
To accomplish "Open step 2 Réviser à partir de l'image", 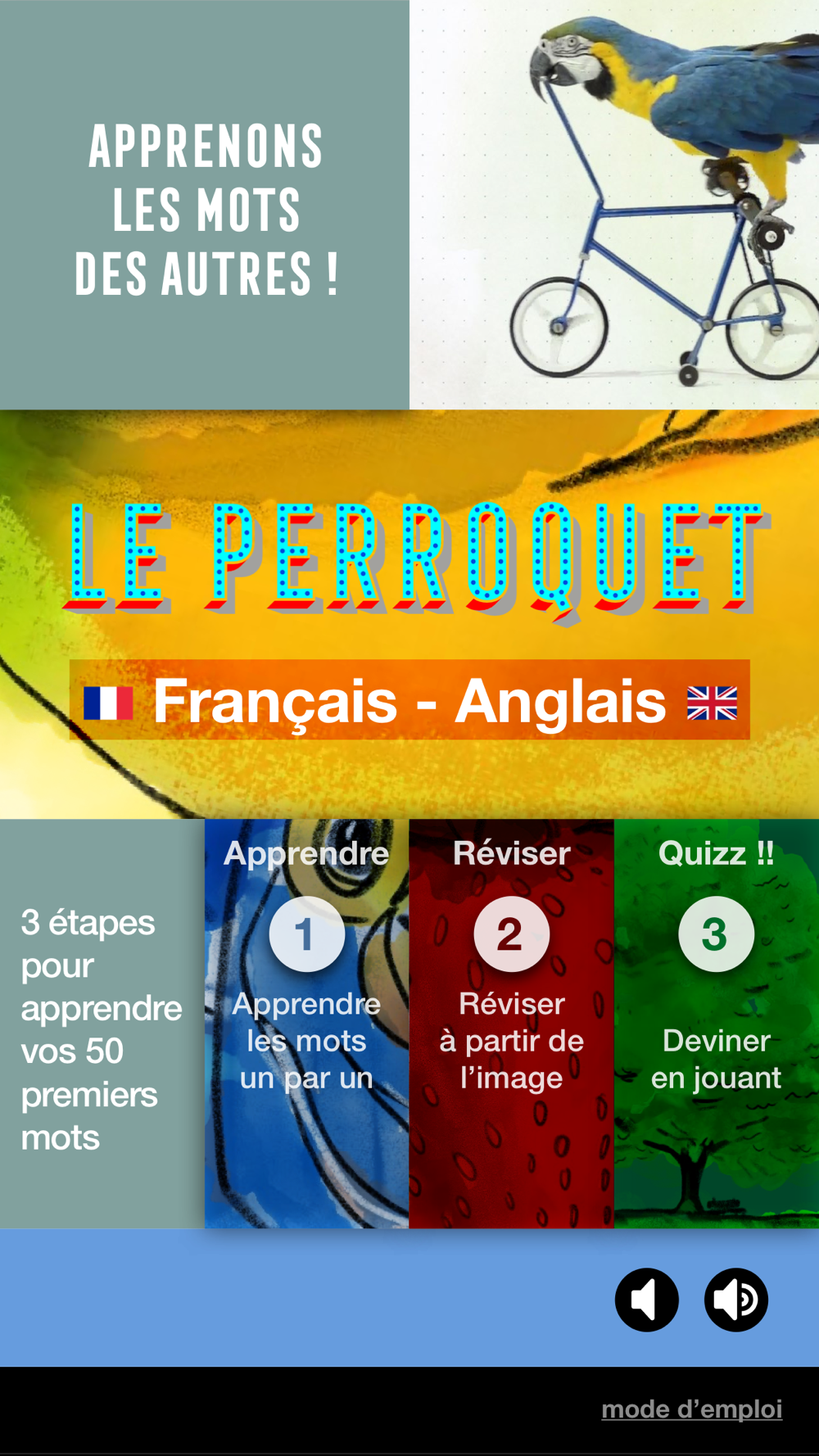I will click(x=512, y=1024).
